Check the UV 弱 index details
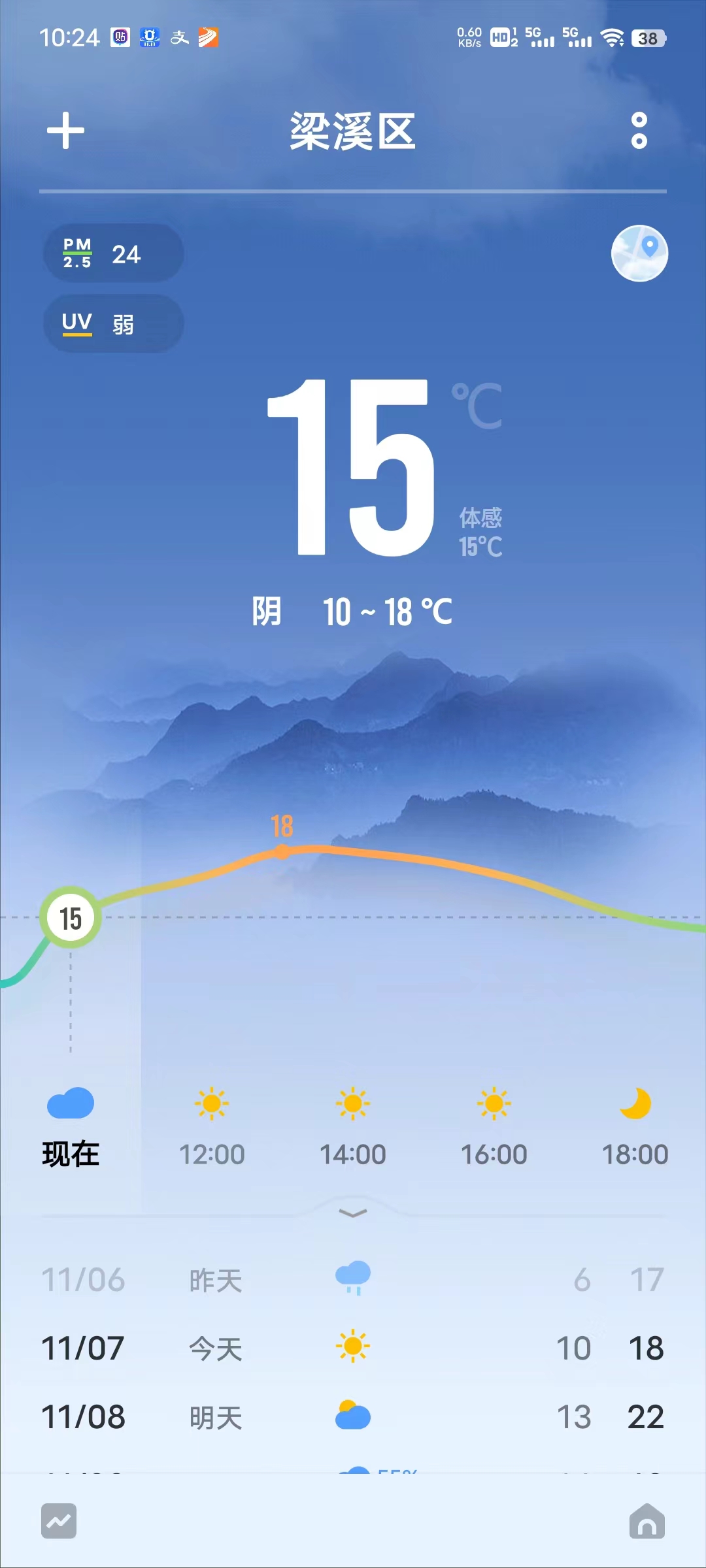Screen dimensions: 706x1568 (112, 324)
